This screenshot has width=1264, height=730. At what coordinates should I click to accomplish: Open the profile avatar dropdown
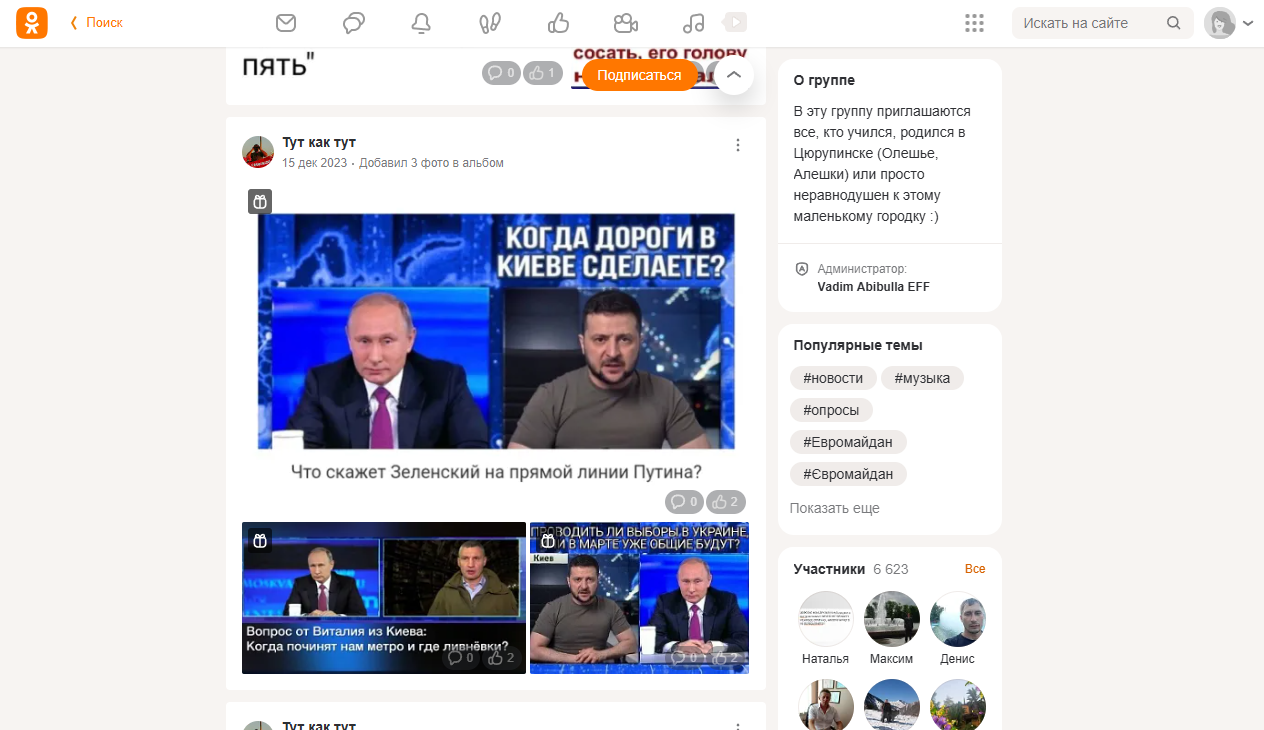click(1228, 23)
